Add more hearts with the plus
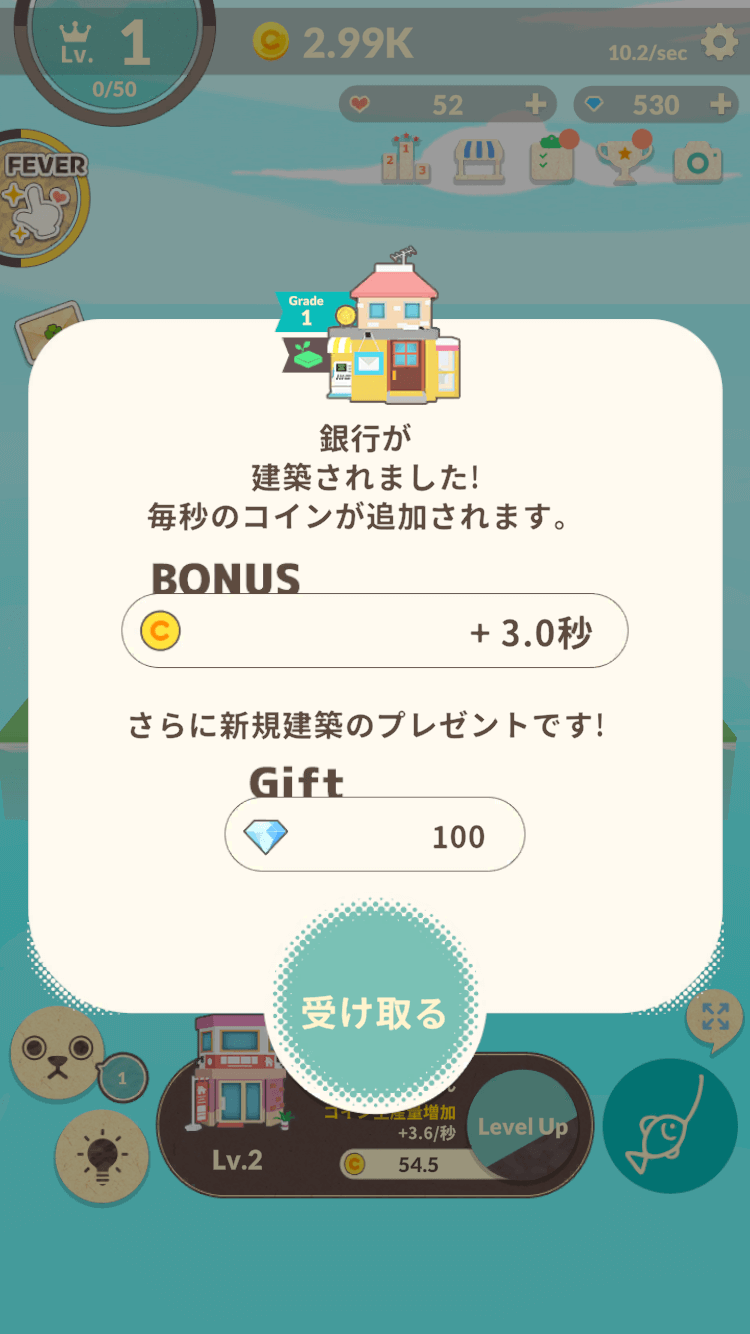Screen dimensions: 750x1334 pos(536,104)
